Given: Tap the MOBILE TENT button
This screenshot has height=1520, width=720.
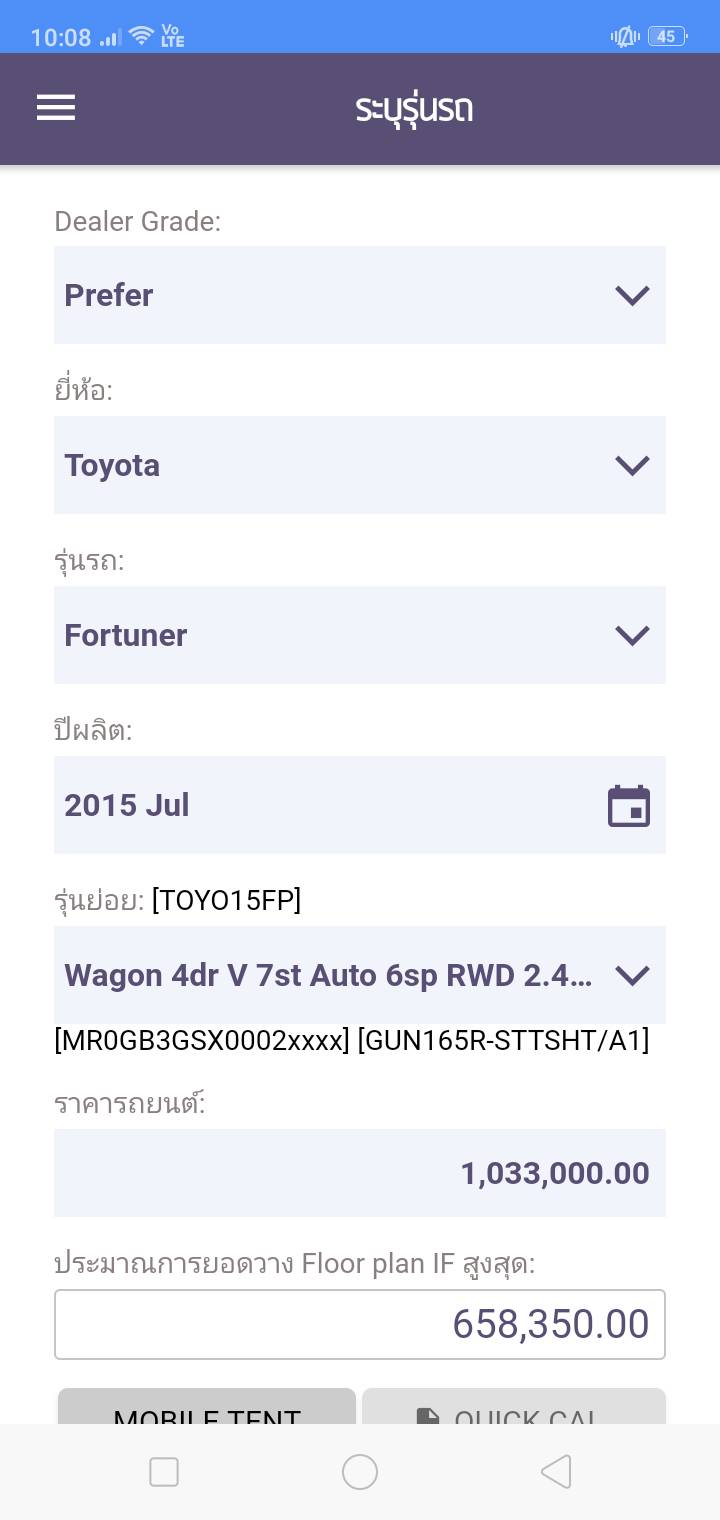Looking at the screenshot, I should point(207,1407).
